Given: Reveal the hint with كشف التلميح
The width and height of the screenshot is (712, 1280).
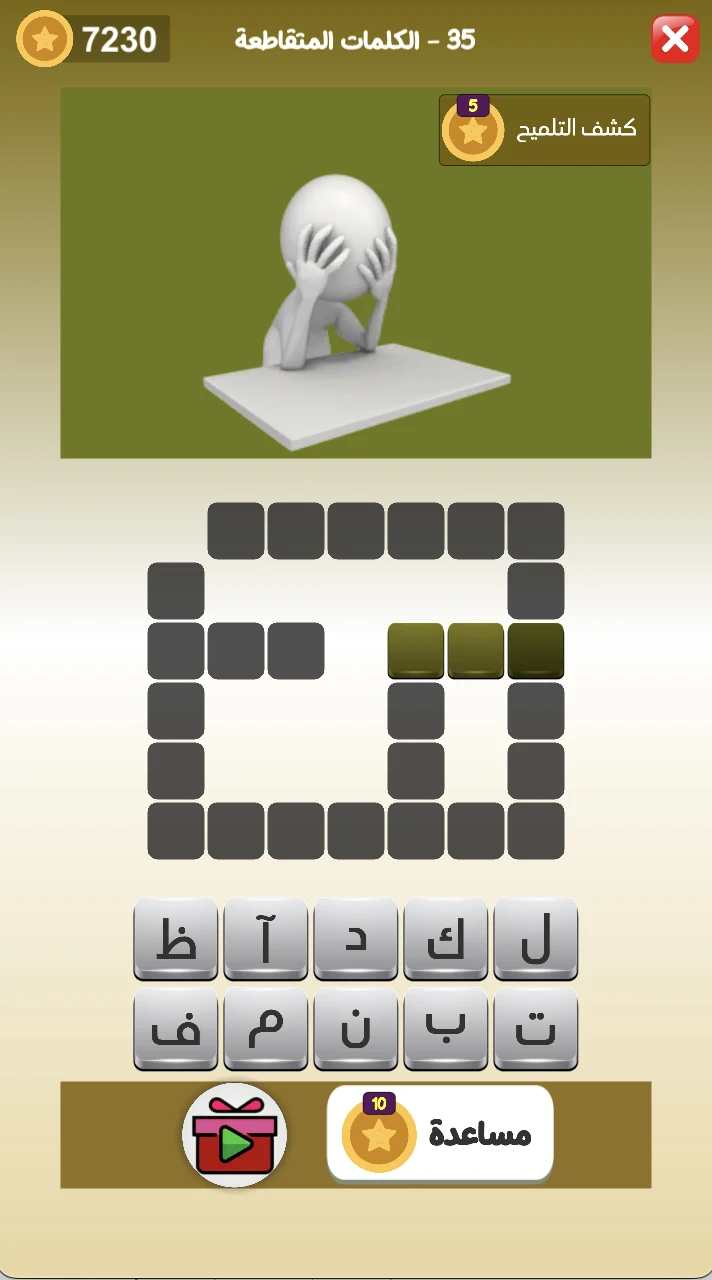Looking at the screenshot, I should point(545,130).
